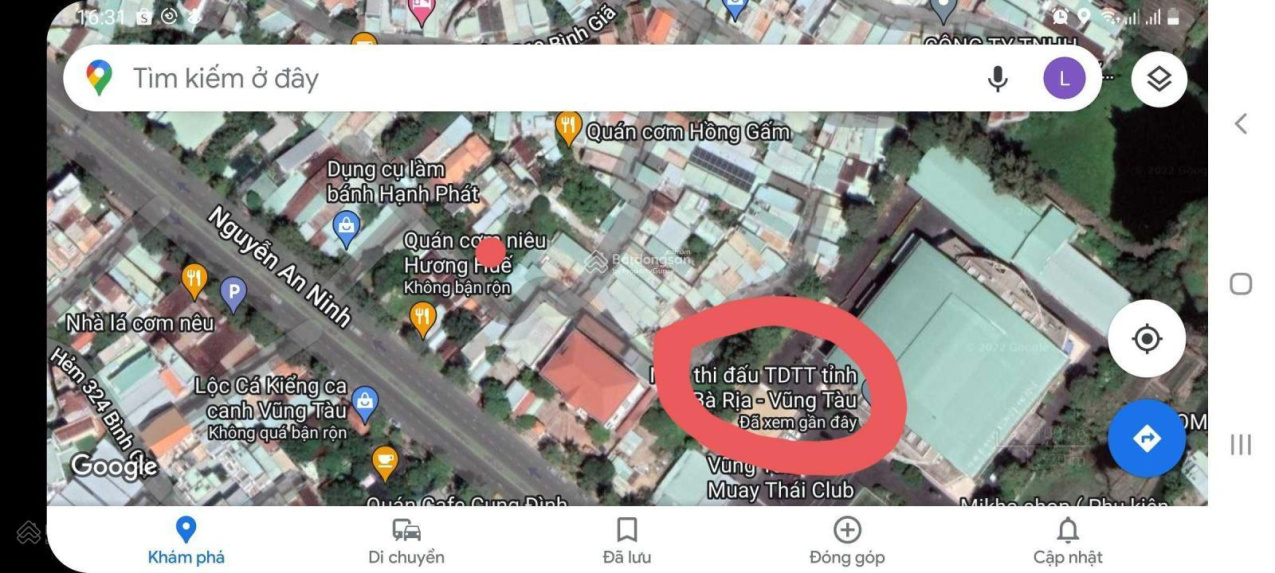Start voice search with the microphone

coord(997,78)
